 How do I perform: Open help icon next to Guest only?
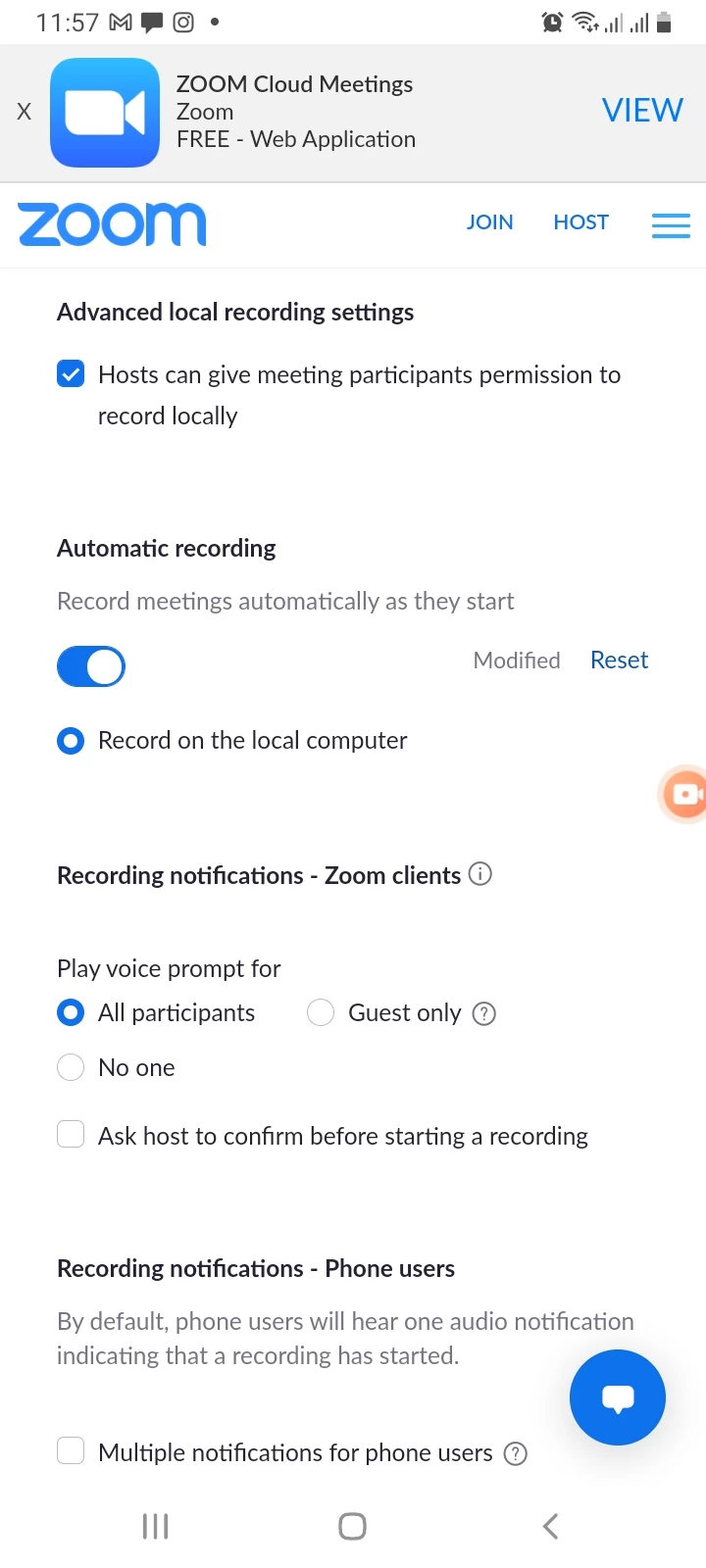(484, 1013)
